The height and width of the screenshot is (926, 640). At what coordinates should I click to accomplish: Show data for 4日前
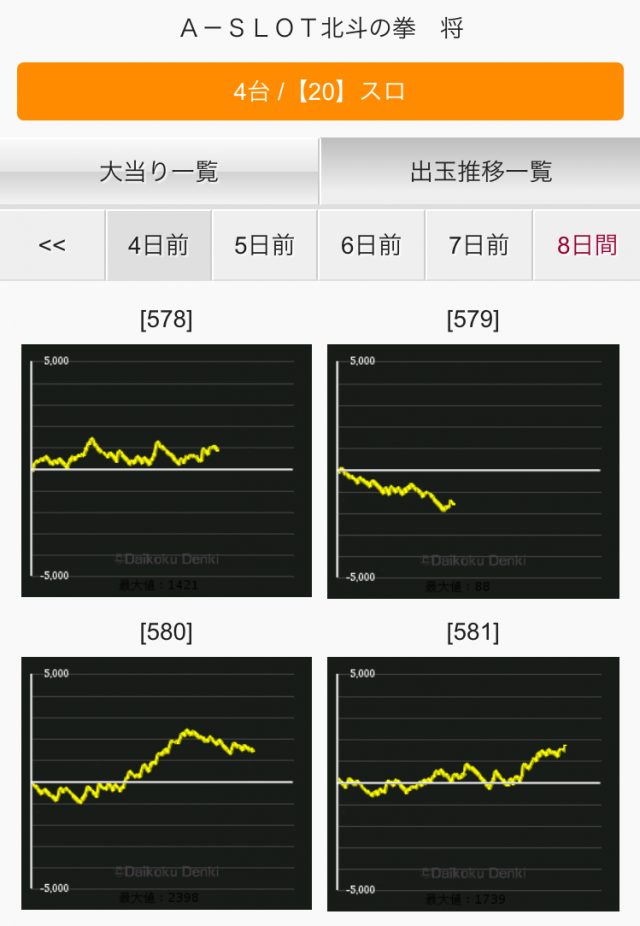[x=159, y=245]
